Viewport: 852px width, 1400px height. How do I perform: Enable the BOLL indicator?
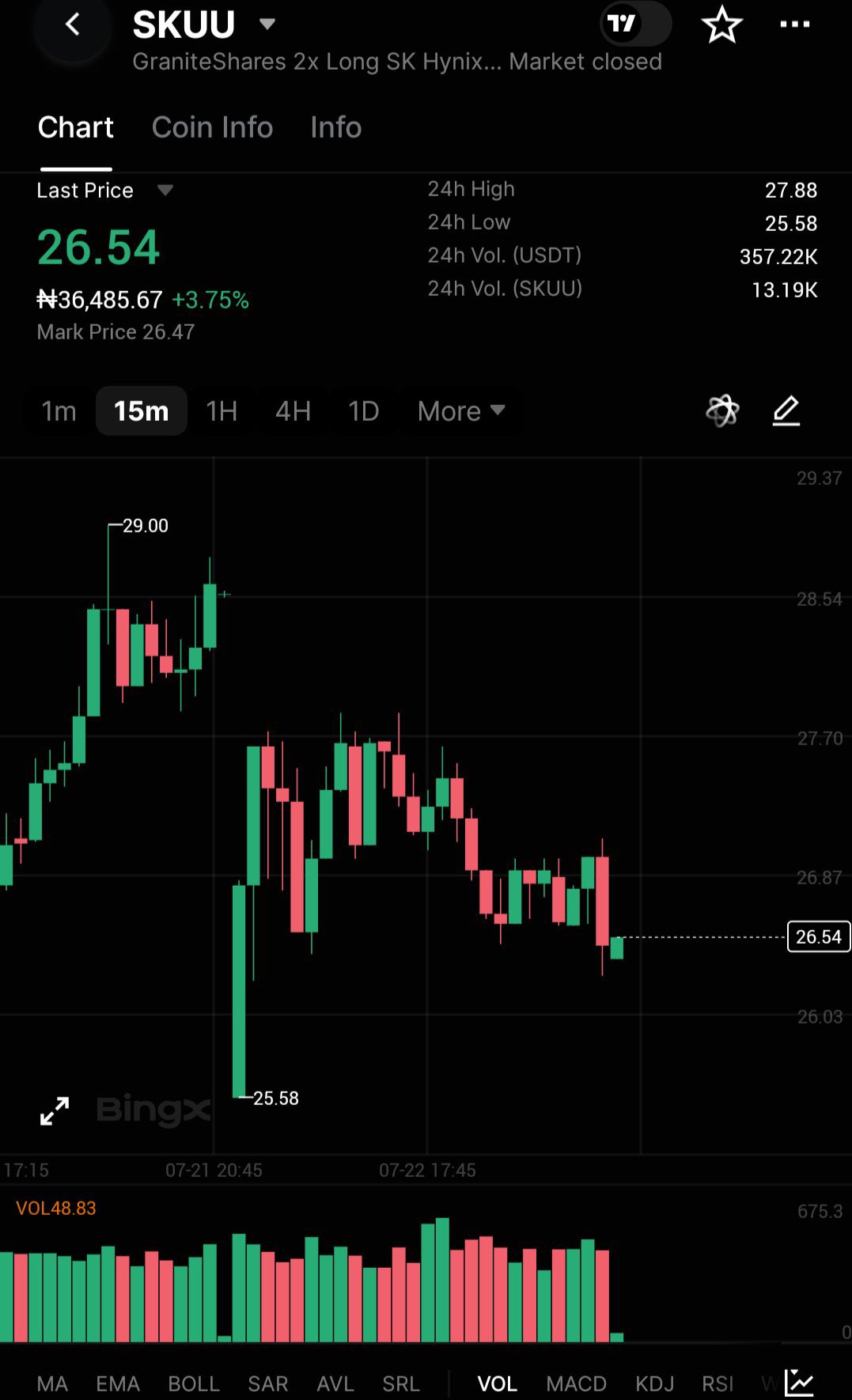point(193,1383)
